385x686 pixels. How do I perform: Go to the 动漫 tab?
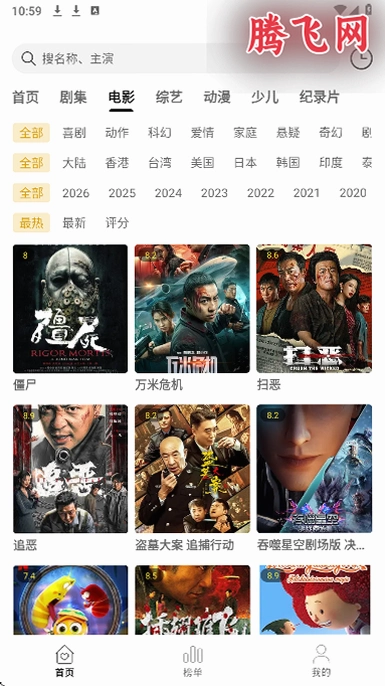coord(217,97)
